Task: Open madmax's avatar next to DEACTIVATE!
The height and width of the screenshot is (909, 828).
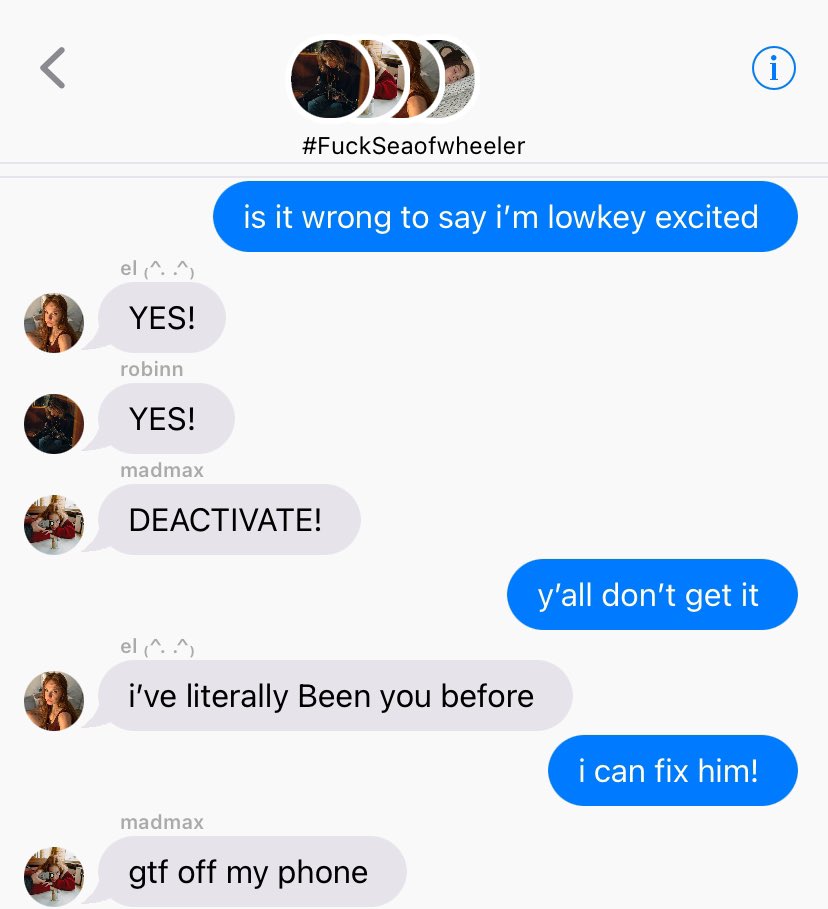Action: pyautogui.click(x=54, y=524)
